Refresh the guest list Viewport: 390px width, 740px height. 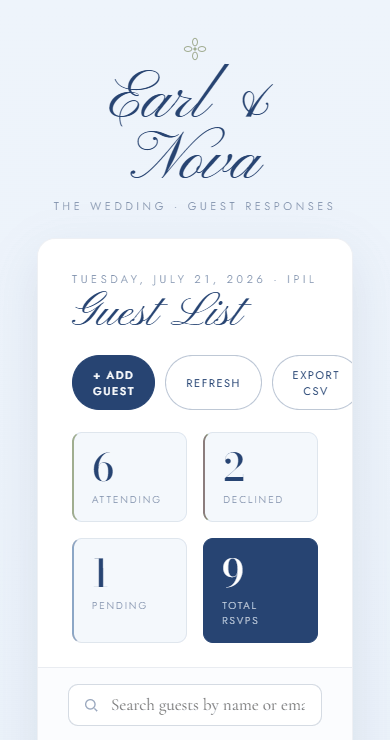pos(213,383)
